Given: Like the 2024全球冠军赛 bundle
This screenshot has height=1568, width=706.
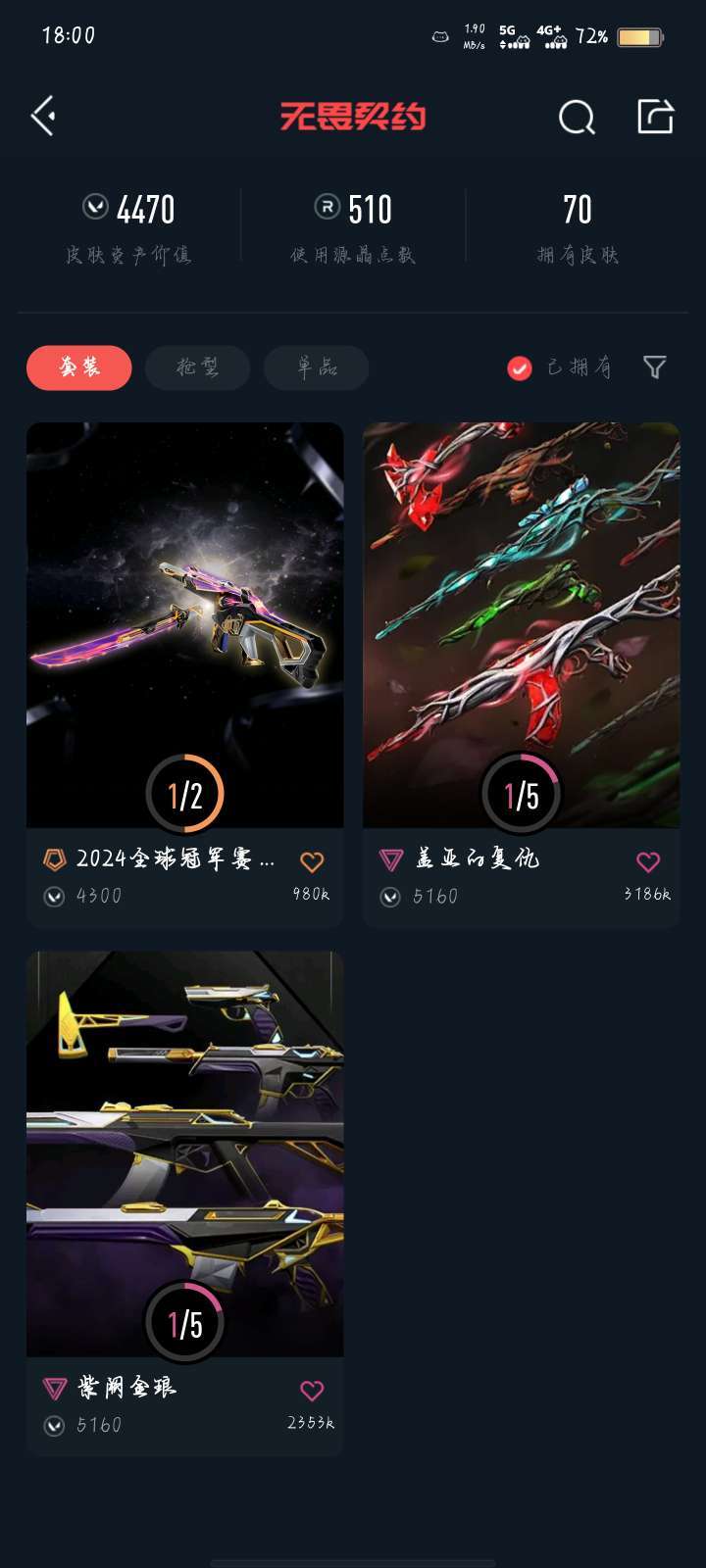Looking at the screenshot, I should point(312,861).
